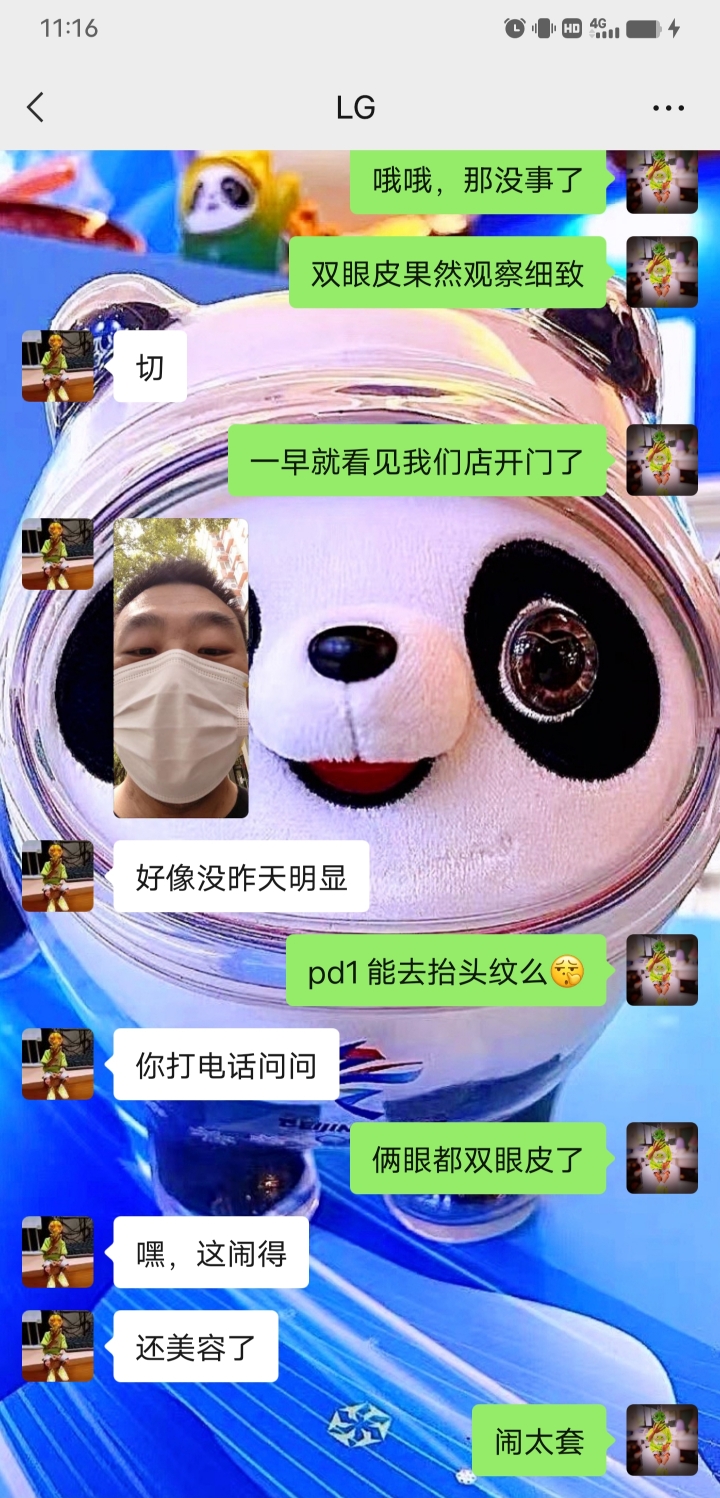
Task: Tap the contact avatar beside 还美容了
Action: tap(58, 1346)
